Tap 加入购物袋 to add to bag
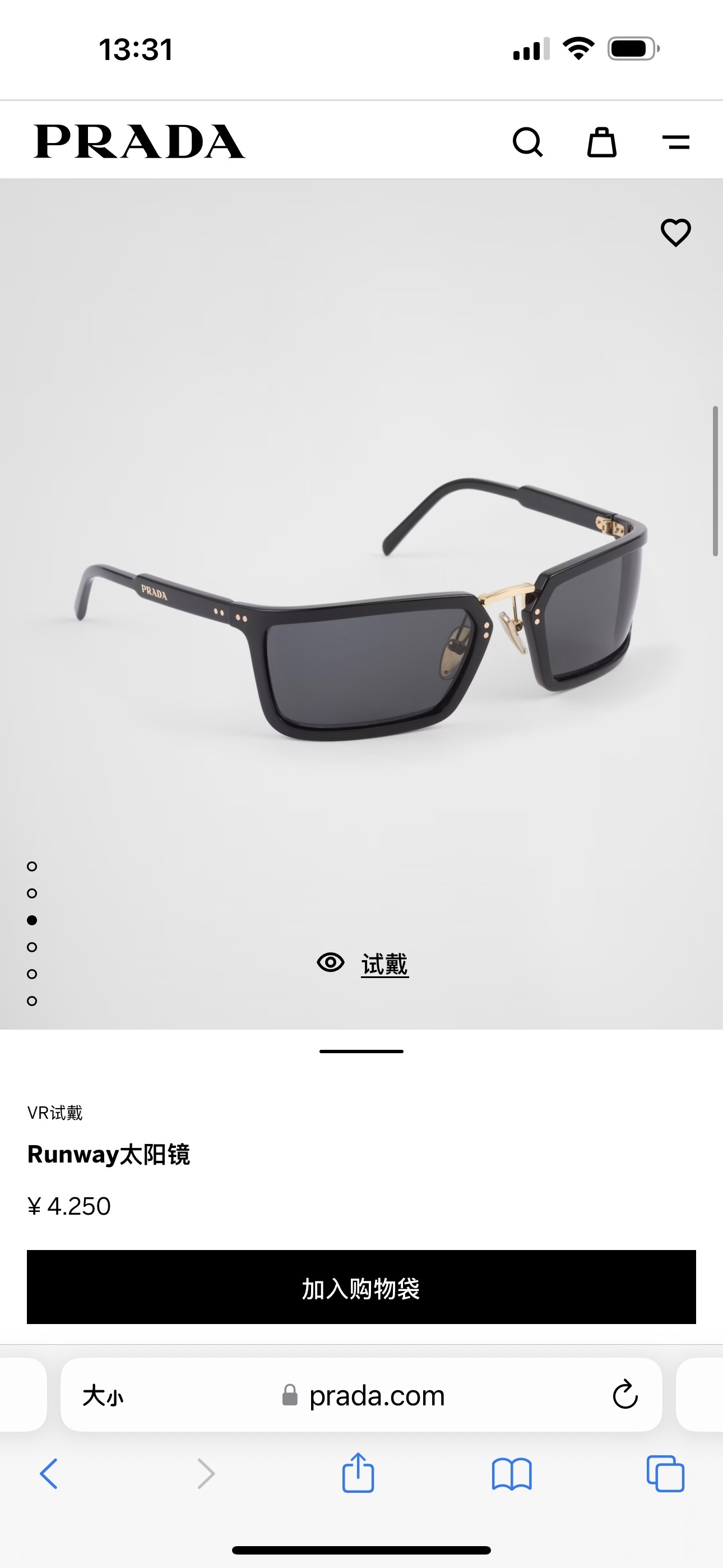 pyautogui.click(x=361, y=1288)
